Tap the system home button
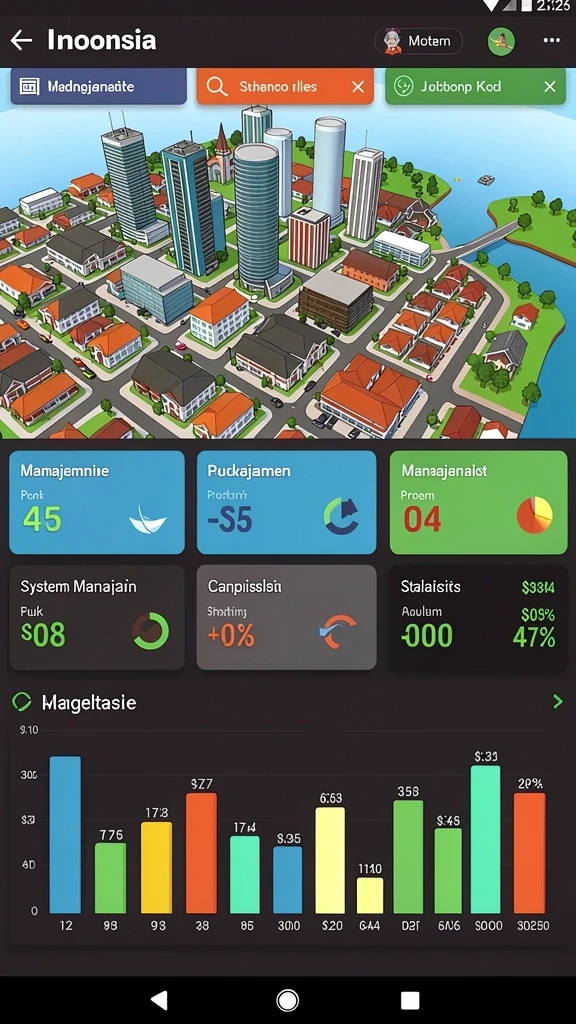The image size is (576, 1024). (287, 1000)
